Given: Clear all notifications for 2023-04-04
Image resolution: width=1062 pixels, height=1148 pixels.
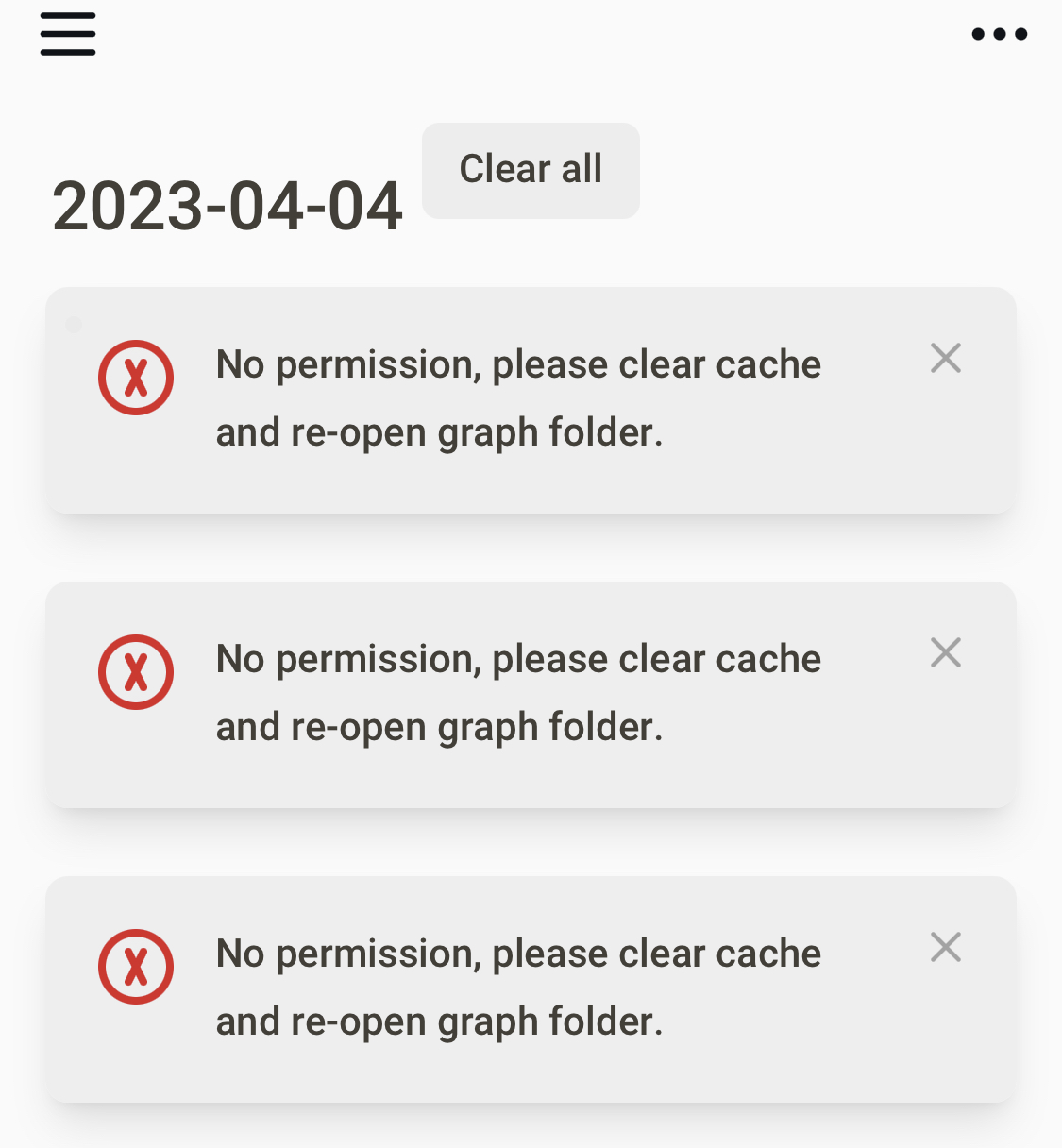Looking at the screenshot, I should [x=531, y=170].
